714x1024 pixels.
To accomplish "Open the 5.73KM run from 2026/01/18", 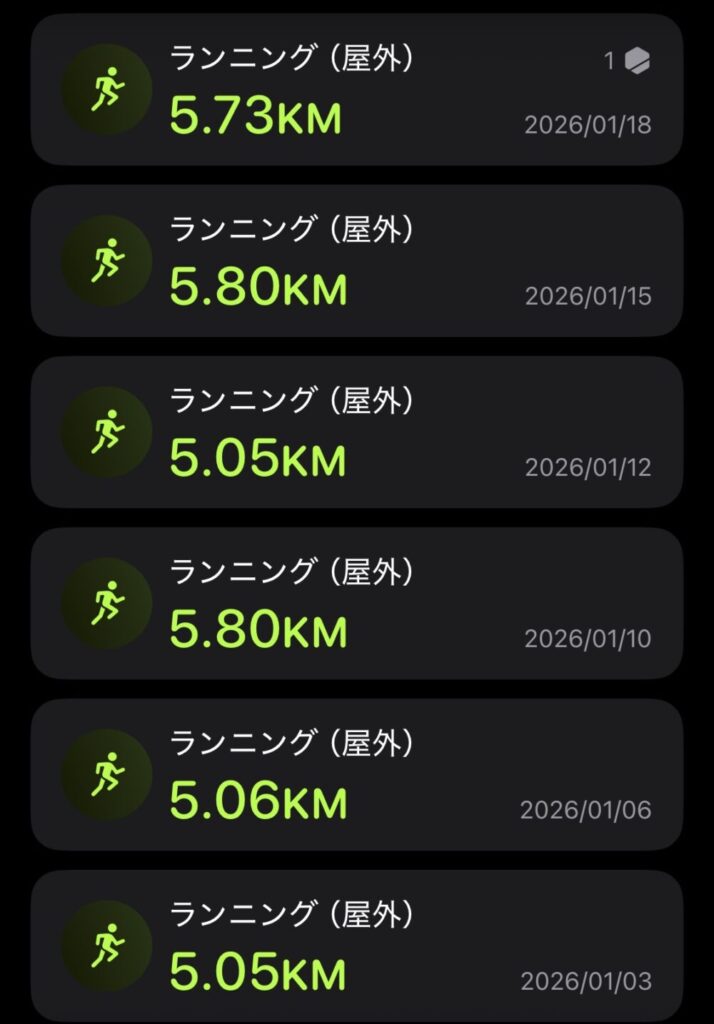I will coord(356,90).
